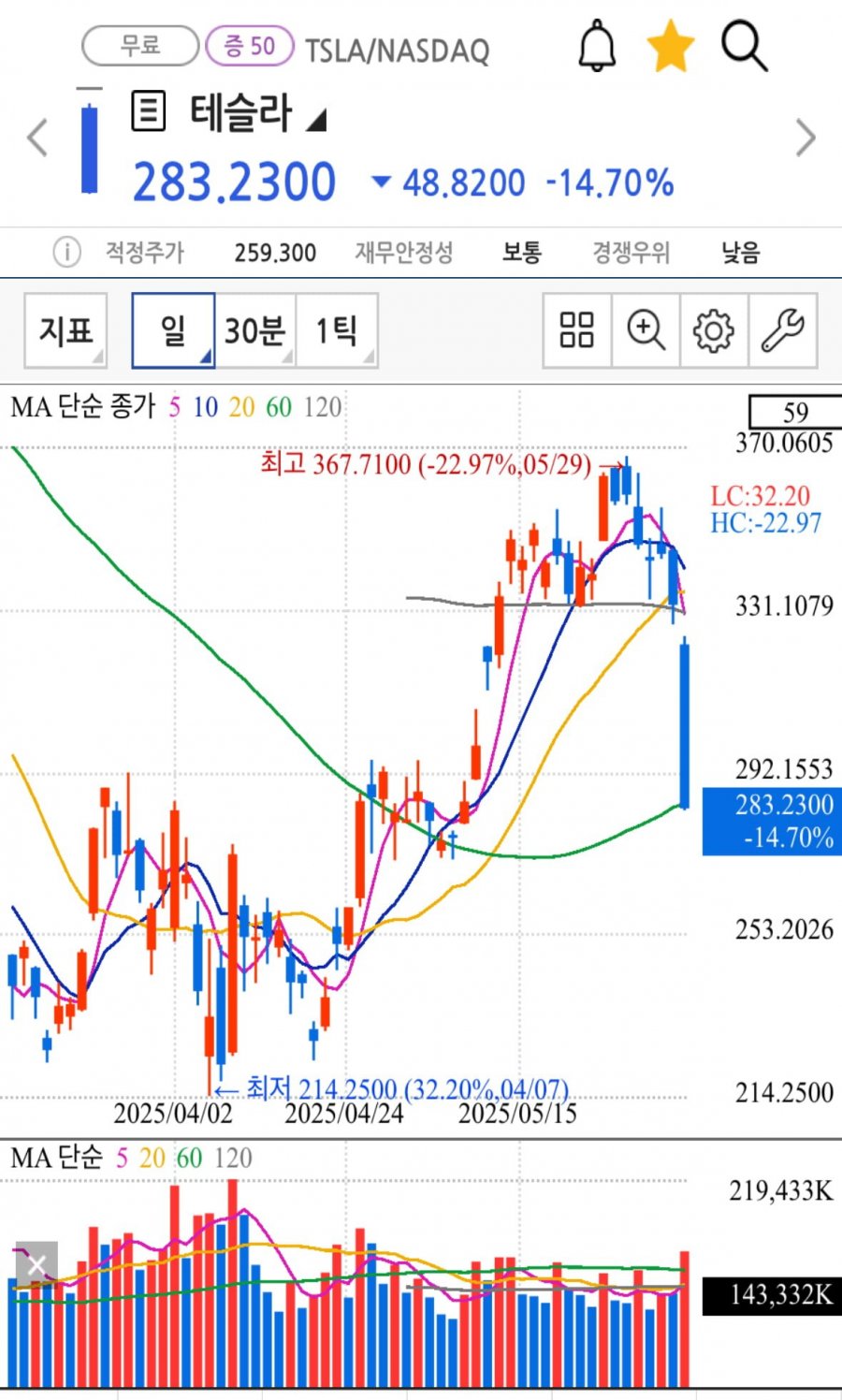The width and height of the screenshot is (842, 1400).
Task: Expand the 테슬라 stock name dropdown
Action: click(x=316, y=120)
